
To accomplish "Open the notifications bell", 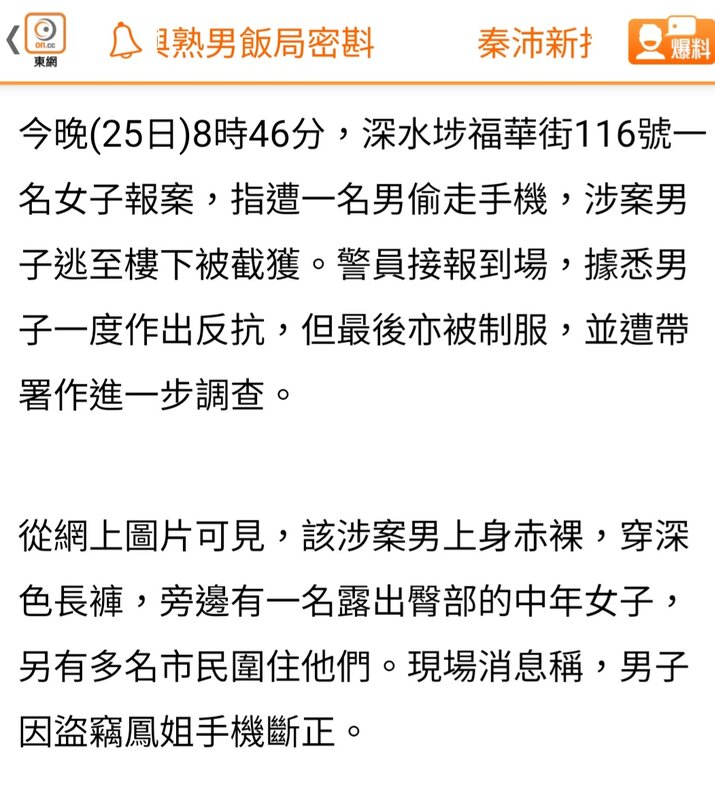I will click(127, 42).
